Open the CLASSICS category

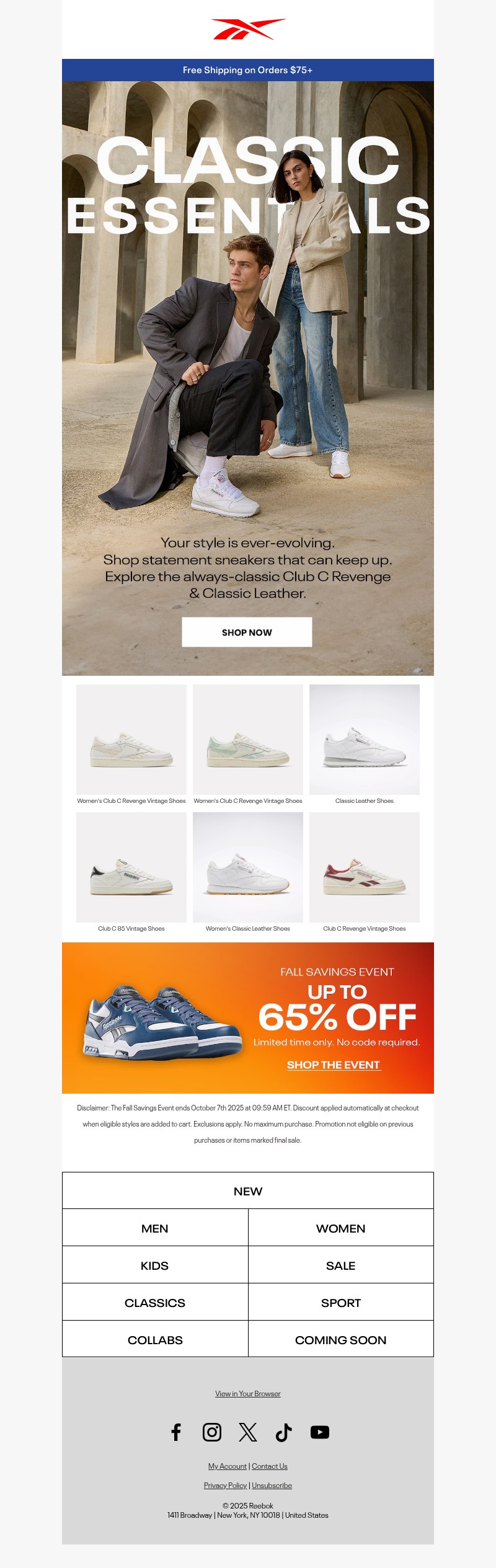point(154,1303)
